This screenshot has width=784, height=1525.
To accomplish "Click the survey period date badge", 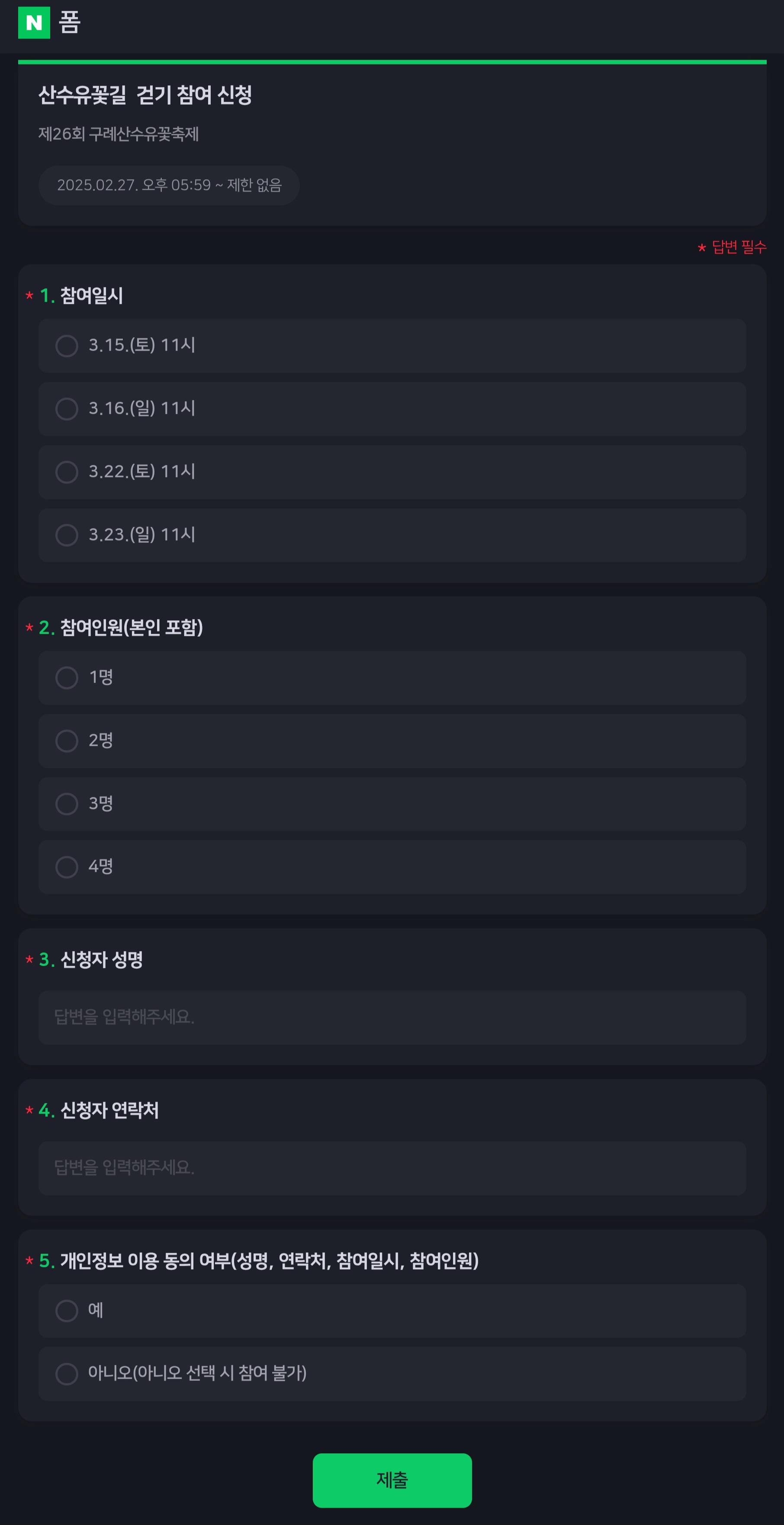I will [169, 185].
